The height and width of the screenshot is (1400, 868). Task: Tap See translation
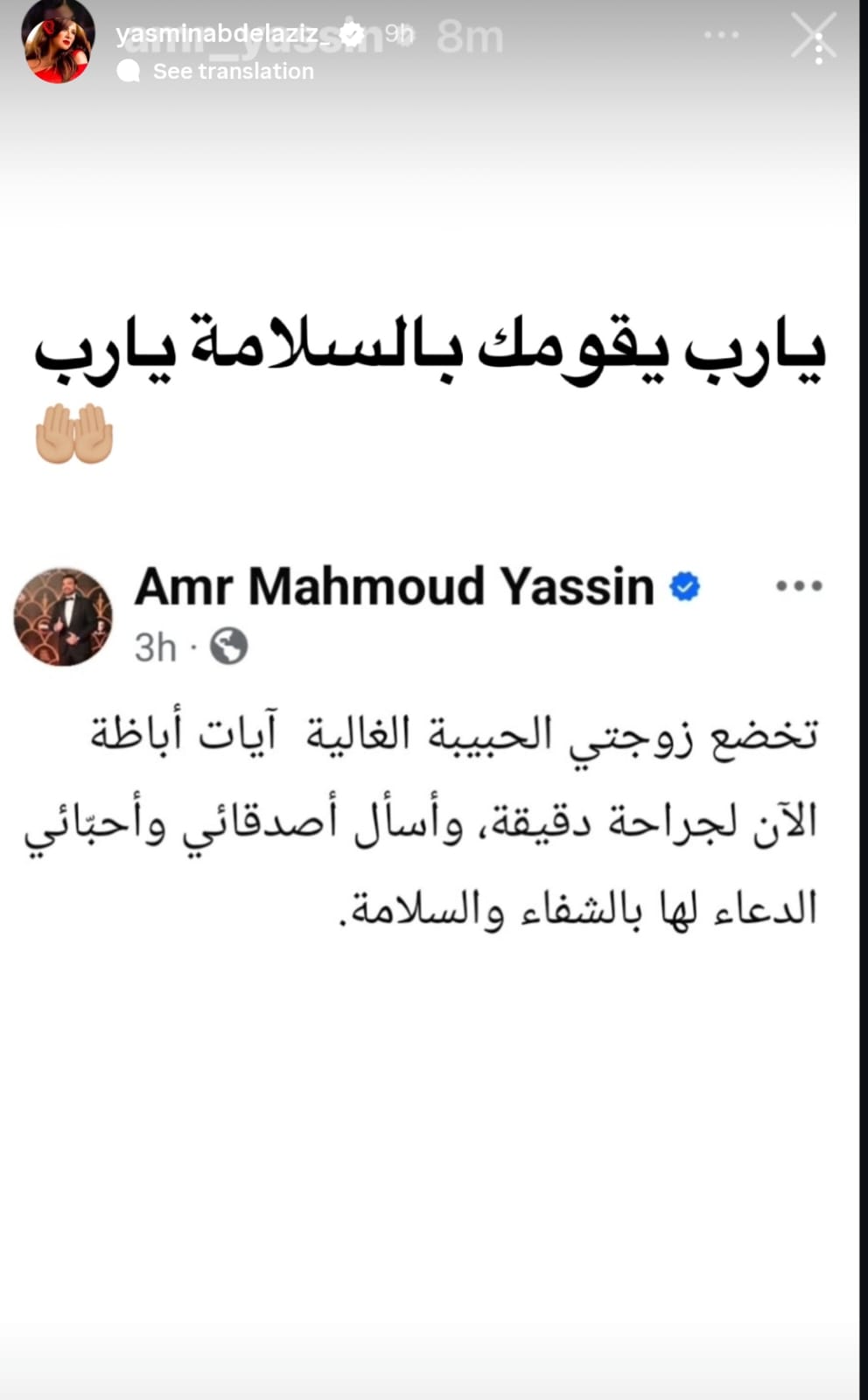pos(233,72)
